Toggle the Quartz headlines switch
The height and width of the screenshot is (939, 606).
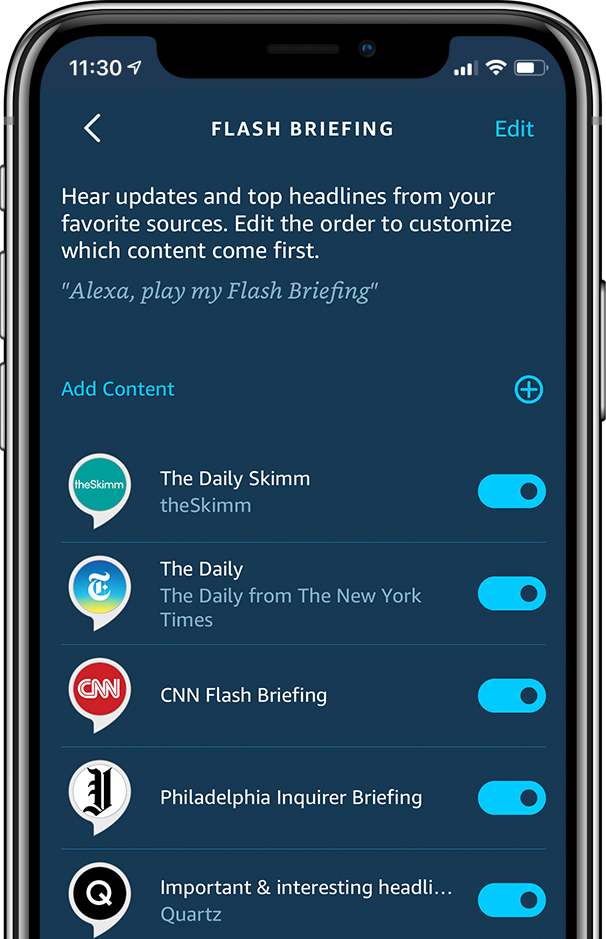(511, 900)
